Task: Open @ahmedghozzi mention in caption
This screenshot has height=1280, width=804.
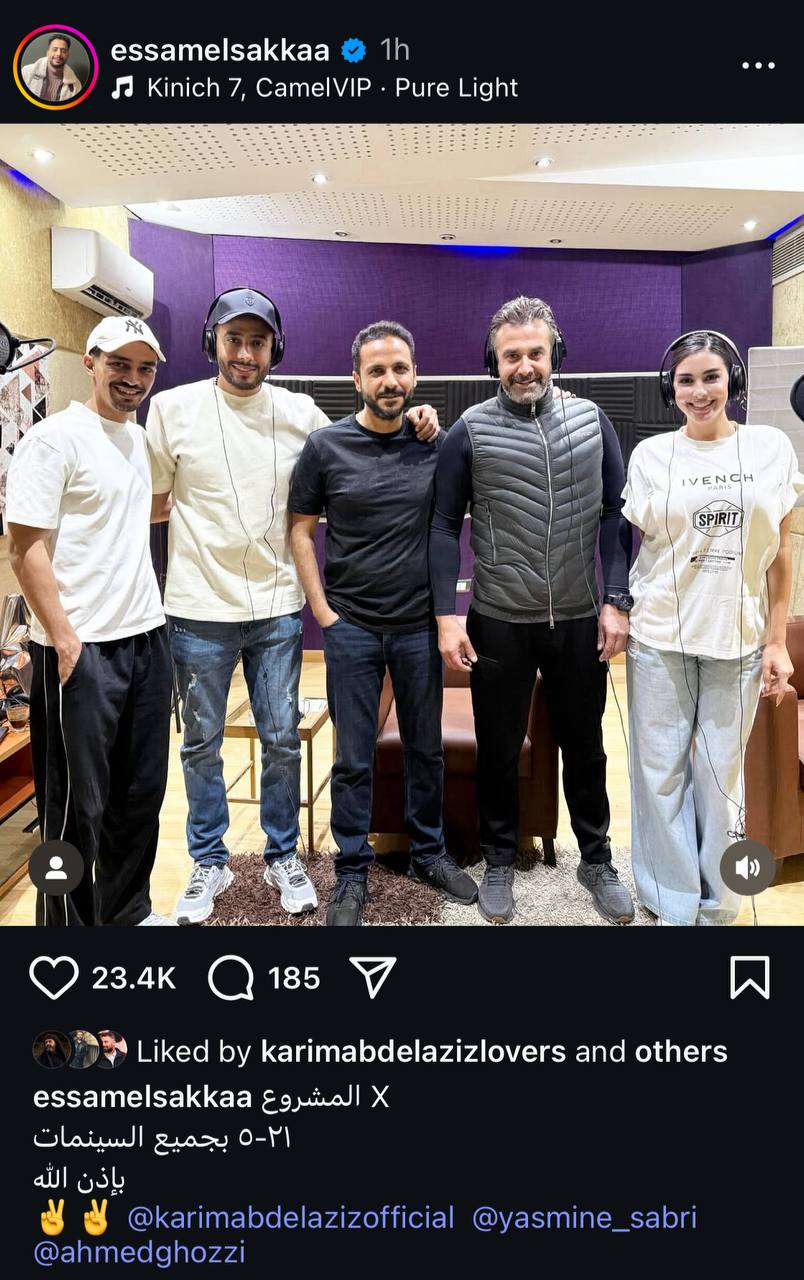Action: pyautogui.click(x=139, y=1252)
